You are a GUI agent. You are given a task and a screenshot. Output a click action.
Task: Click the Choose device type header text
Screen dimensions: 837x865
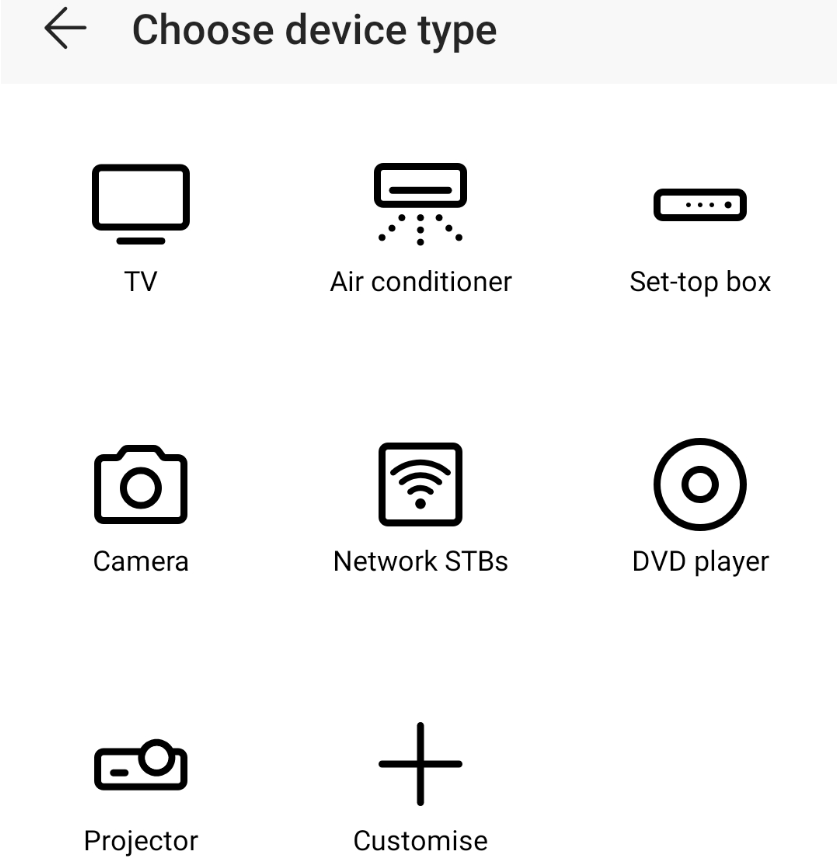pyautogui.click(x=312, y=31)
